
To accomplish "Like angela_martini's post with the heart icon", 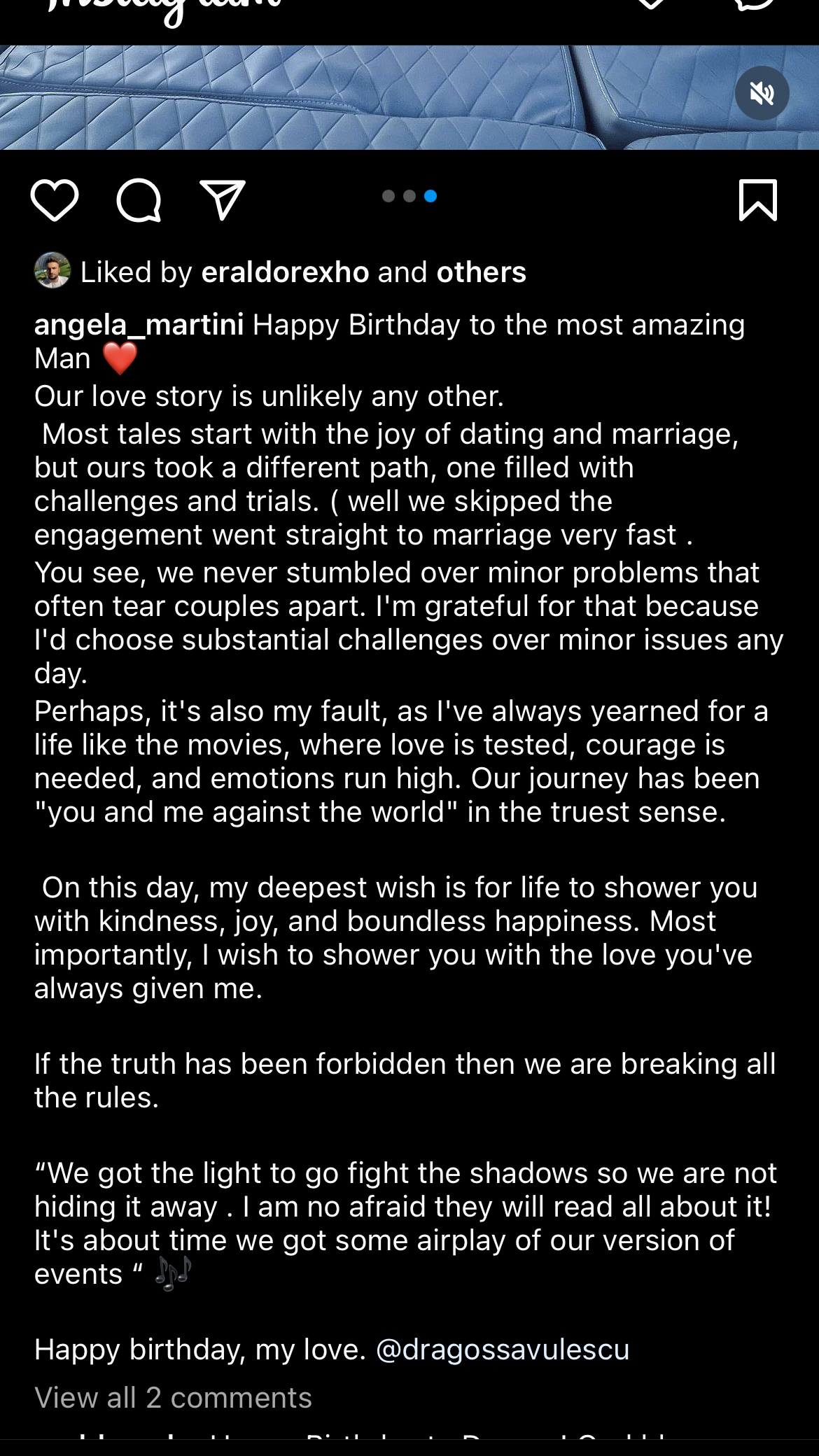I will [x=55, y=201].
